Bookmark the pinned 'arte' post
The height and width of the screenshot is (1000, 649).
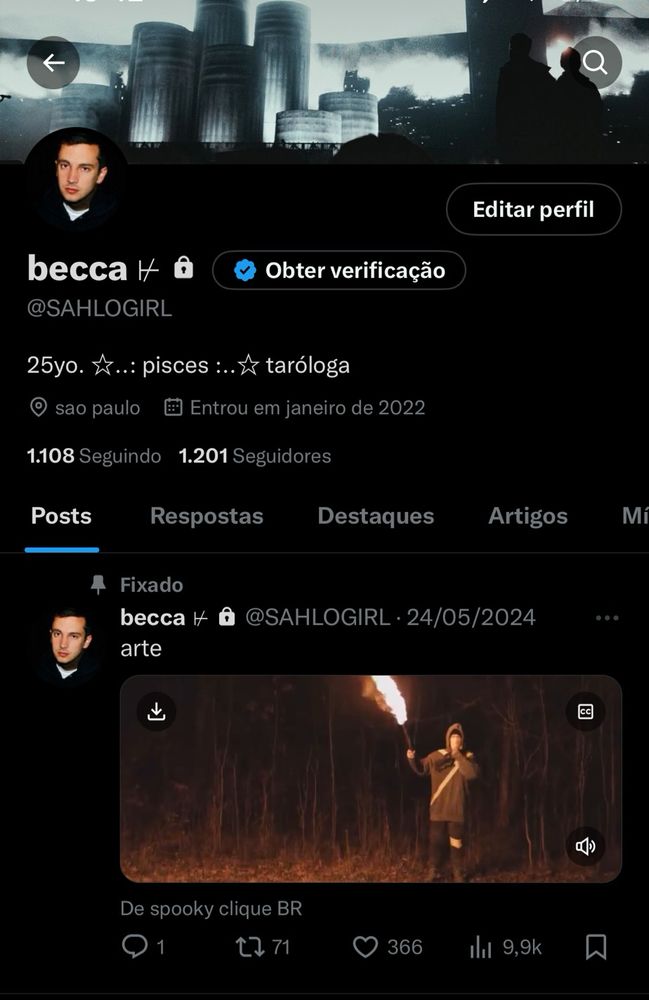(596, 946)
